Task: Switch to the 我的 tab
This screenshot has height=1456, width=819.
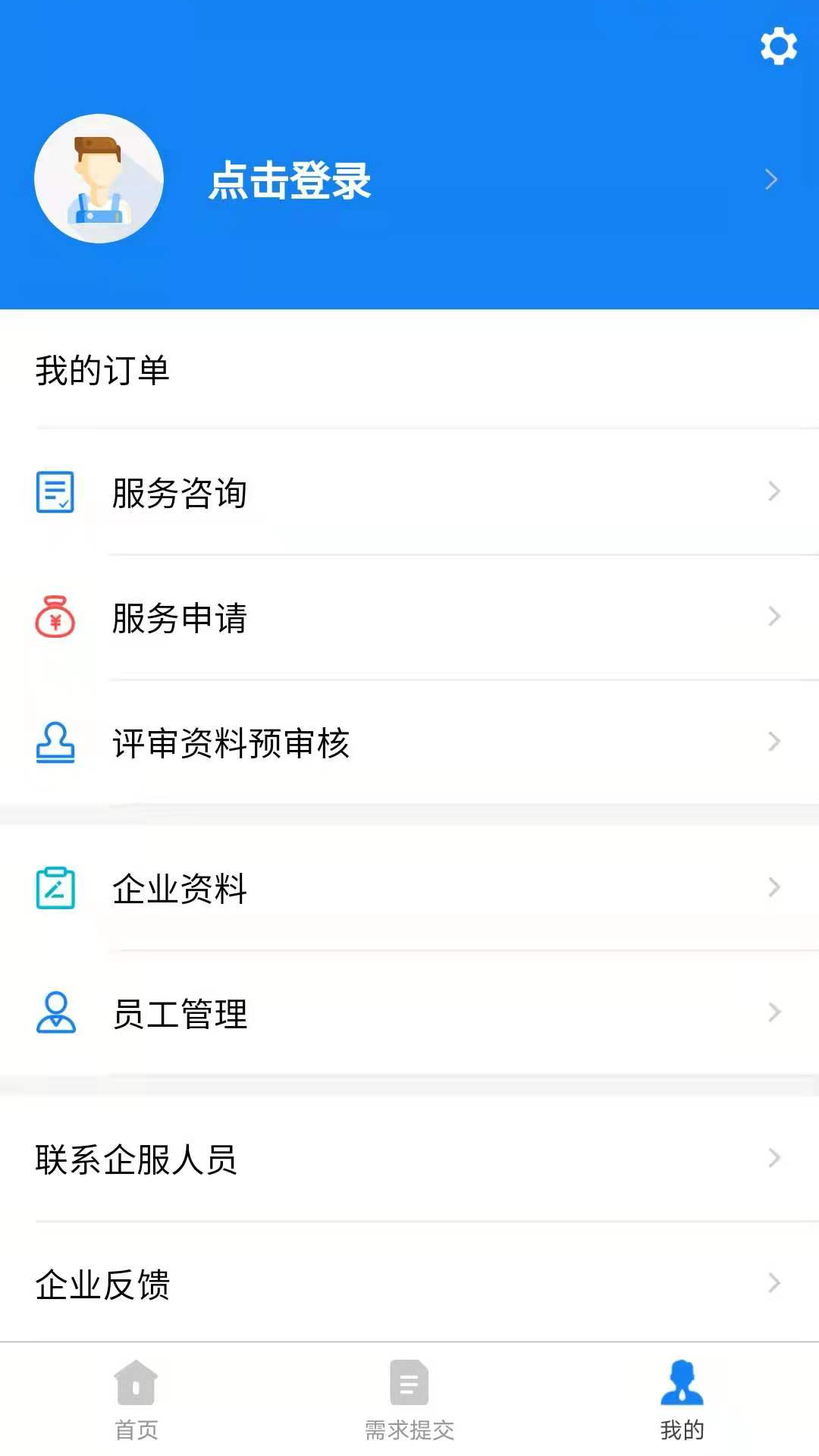Action: tap(682, 1403)
